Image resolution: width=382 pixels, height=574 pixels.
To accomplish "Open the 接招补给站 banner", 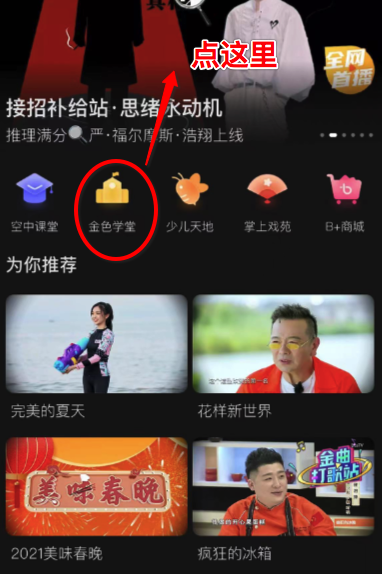I will pyautogui.click(x=191, y=73).
